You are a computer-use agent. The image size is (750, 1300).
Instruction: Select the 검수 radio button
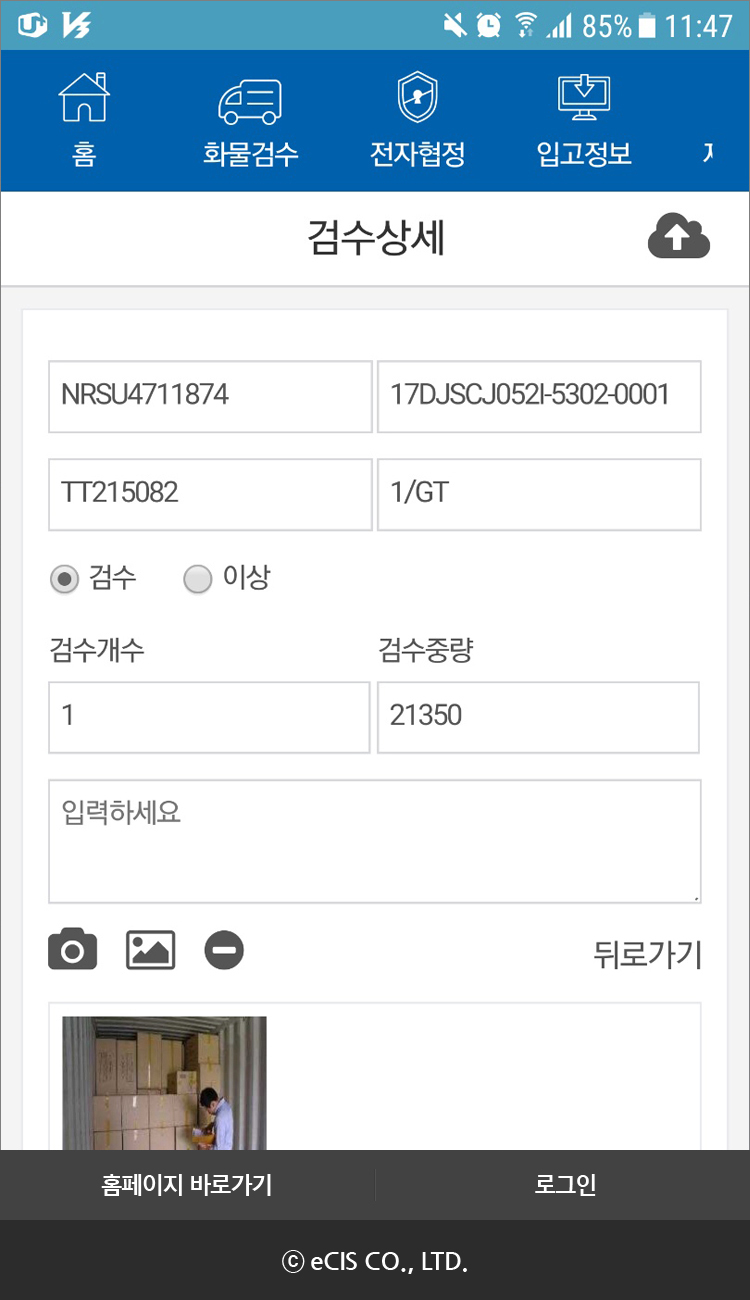[65, 579]
